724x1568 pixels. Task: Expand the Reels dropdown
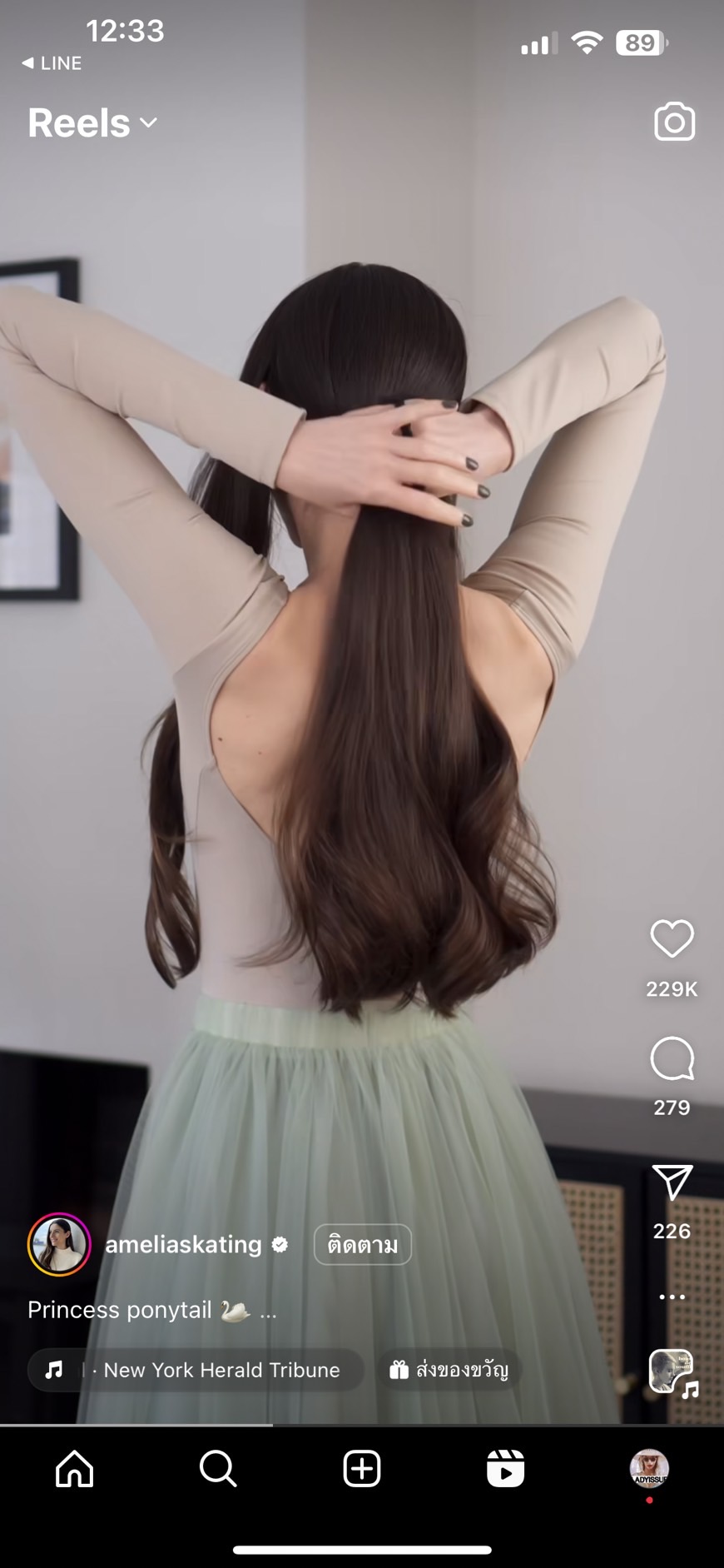click(x=92, y=123)
